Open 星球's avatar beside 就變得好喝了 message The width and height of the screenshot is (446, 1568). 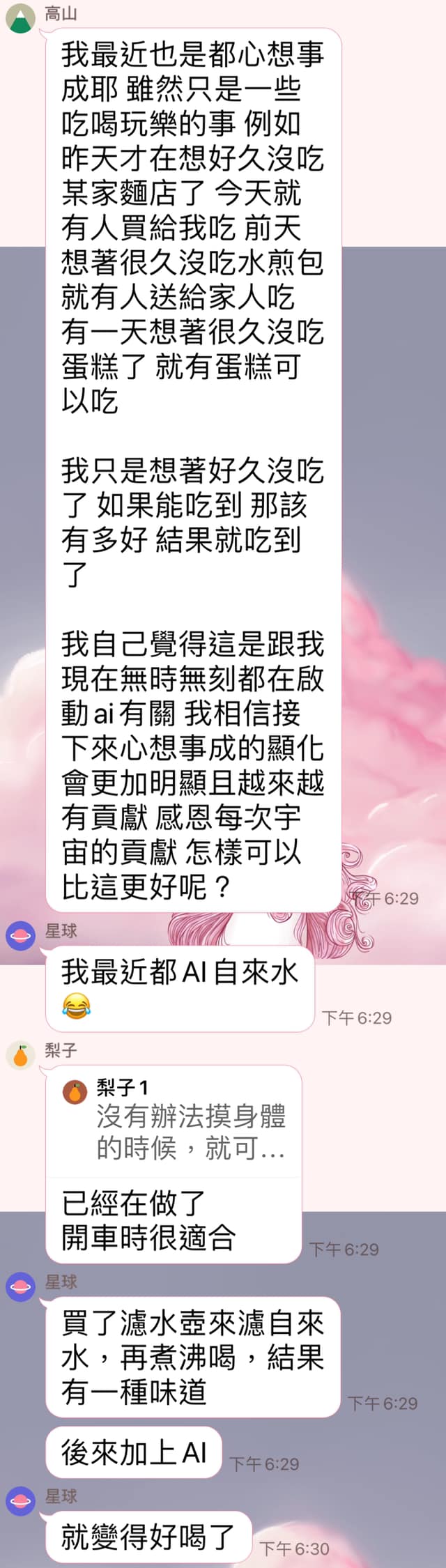(x=20, y=1502)
